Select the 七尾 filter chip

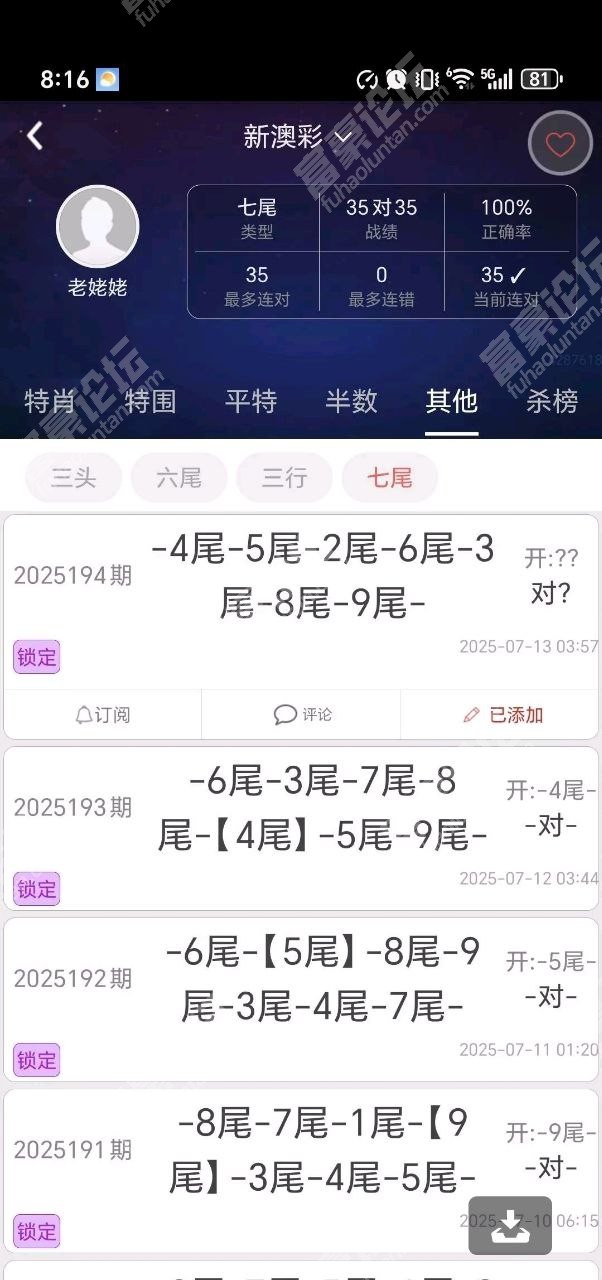(389, 478)
